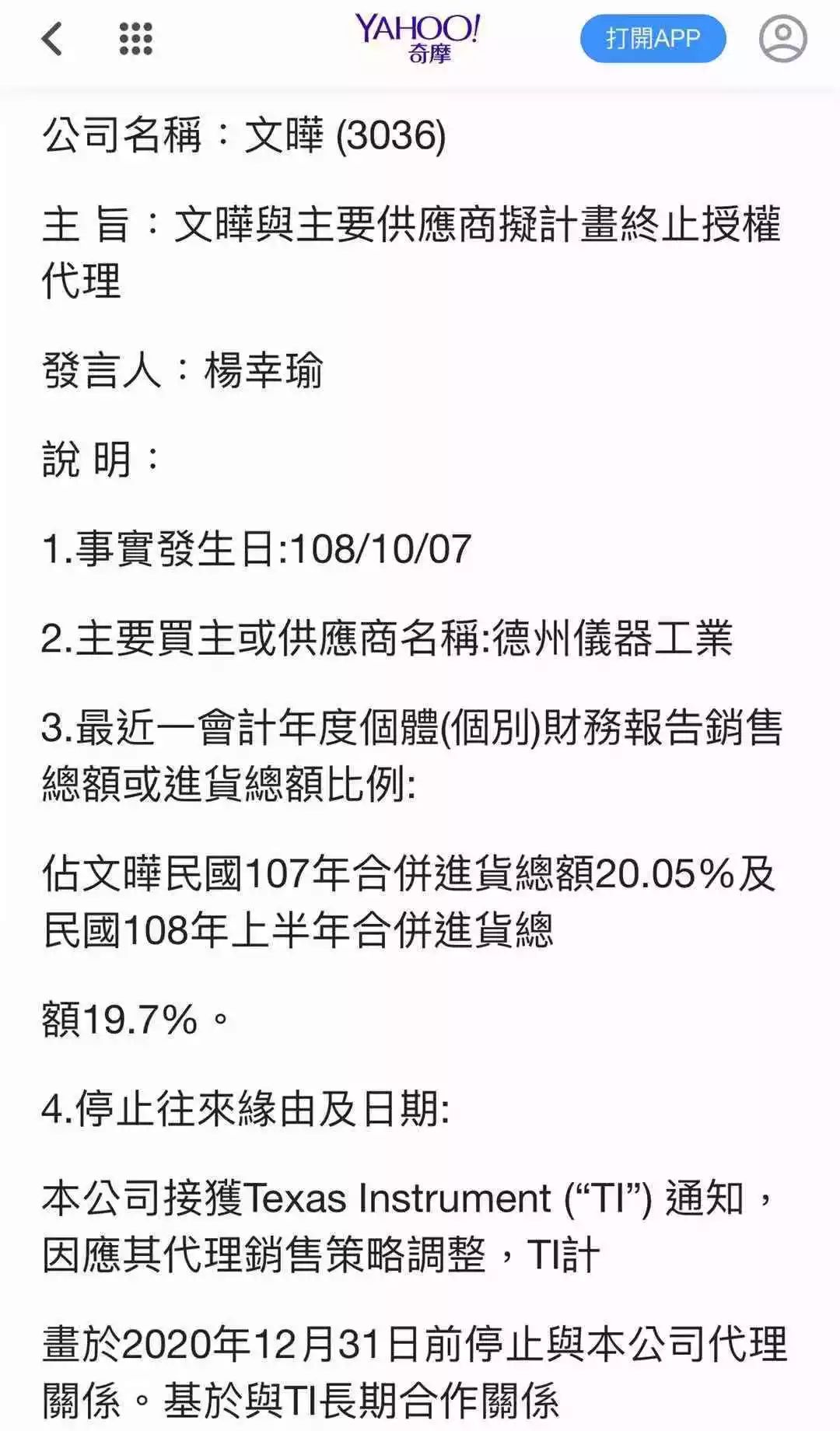Screen dimensions: 840x1431
Task: Open the Yahoo奇摩 home logo
Action: (418, 37)
